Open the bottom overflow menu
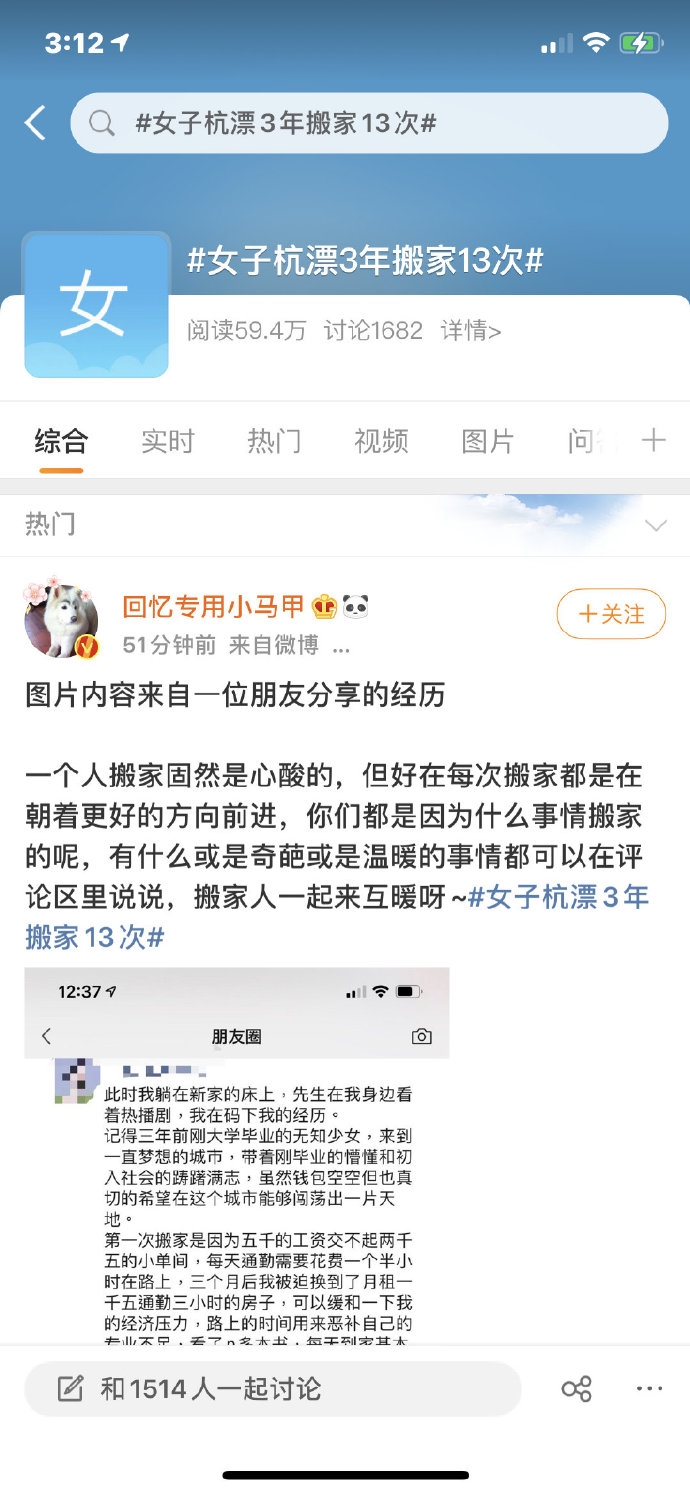The image size is (690, 1494). click(649, 1389)
